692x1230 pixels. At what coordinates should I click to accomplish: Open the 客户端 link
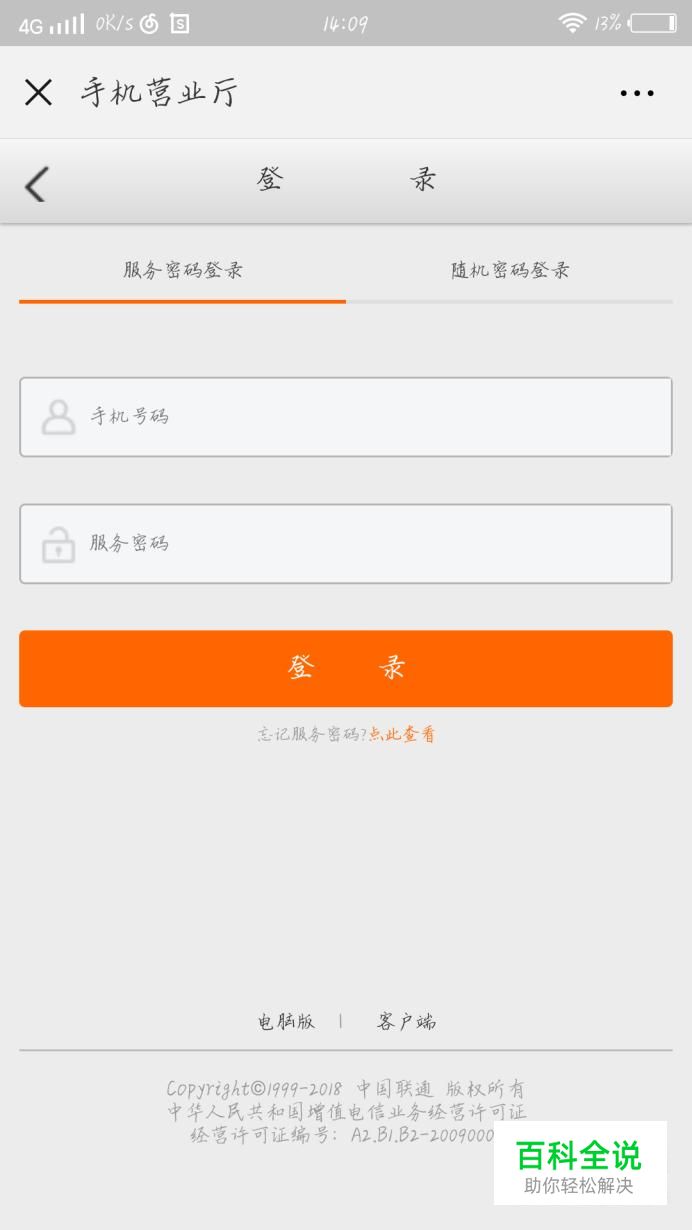point(407,1021)
